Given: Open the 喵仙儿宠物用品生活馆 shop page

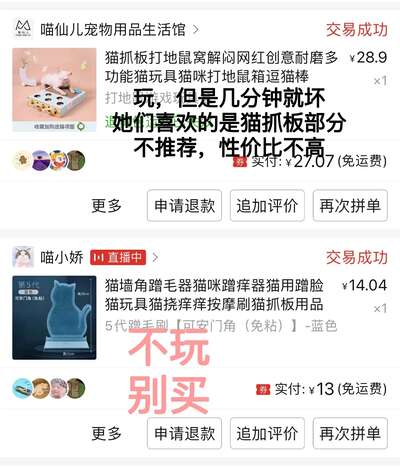Looking at the screenshot, I should 113,29.
